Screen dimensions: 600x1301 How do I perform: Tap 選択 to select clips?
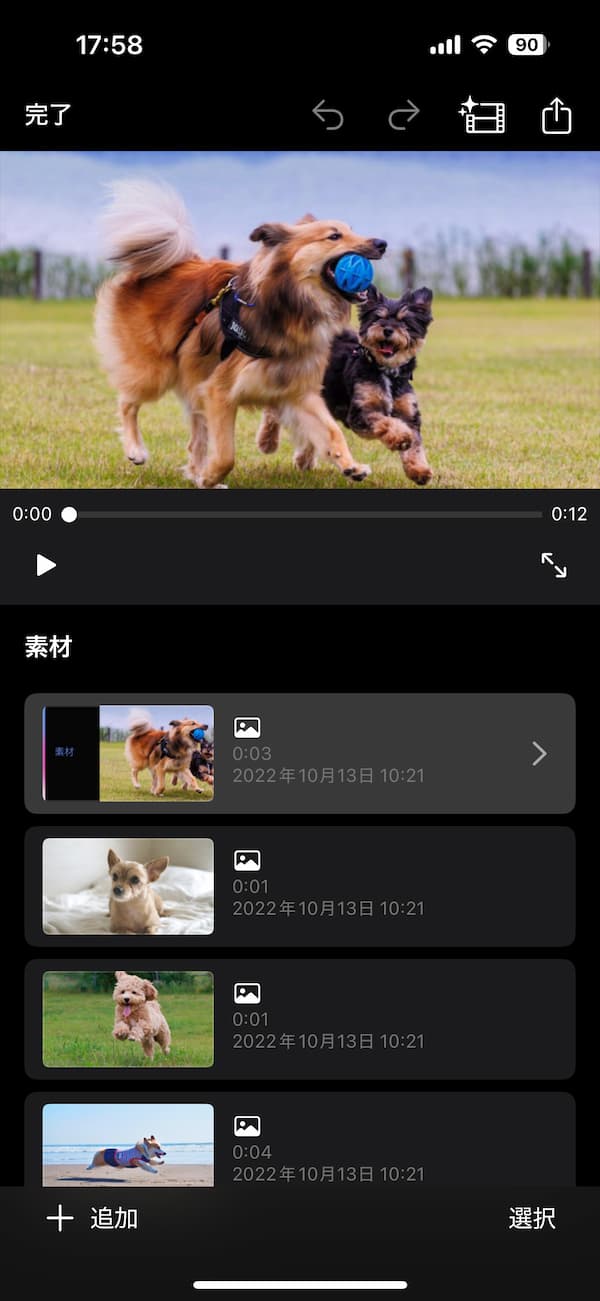pos(531,1218)
